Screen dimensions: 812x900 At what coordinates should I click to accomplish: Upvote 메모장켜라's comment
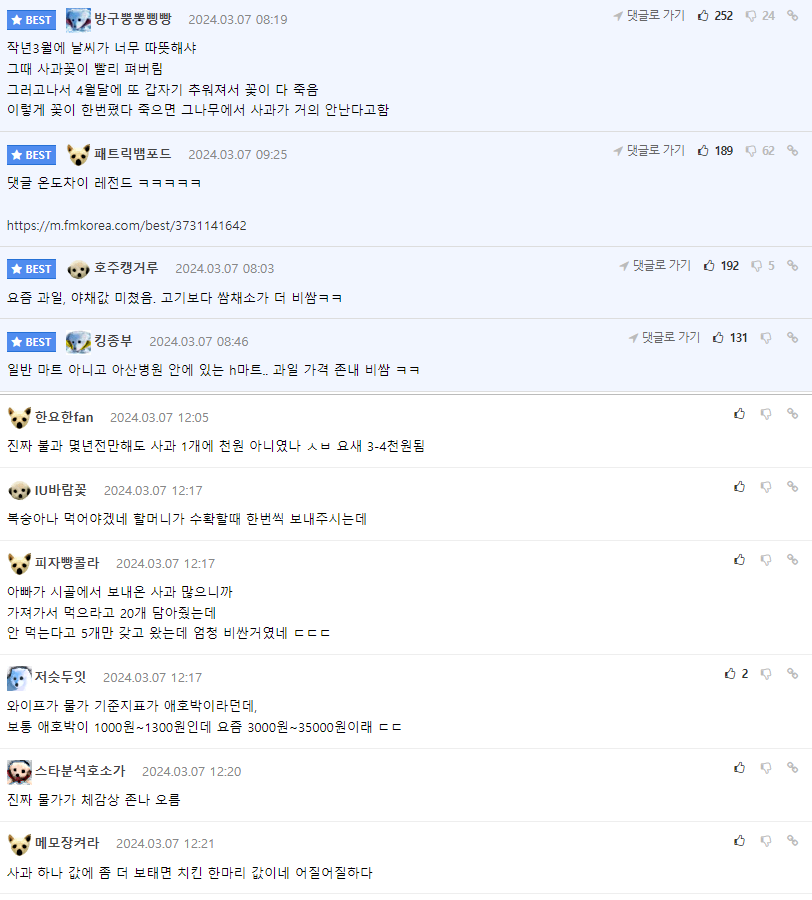[x=740, y=841]
